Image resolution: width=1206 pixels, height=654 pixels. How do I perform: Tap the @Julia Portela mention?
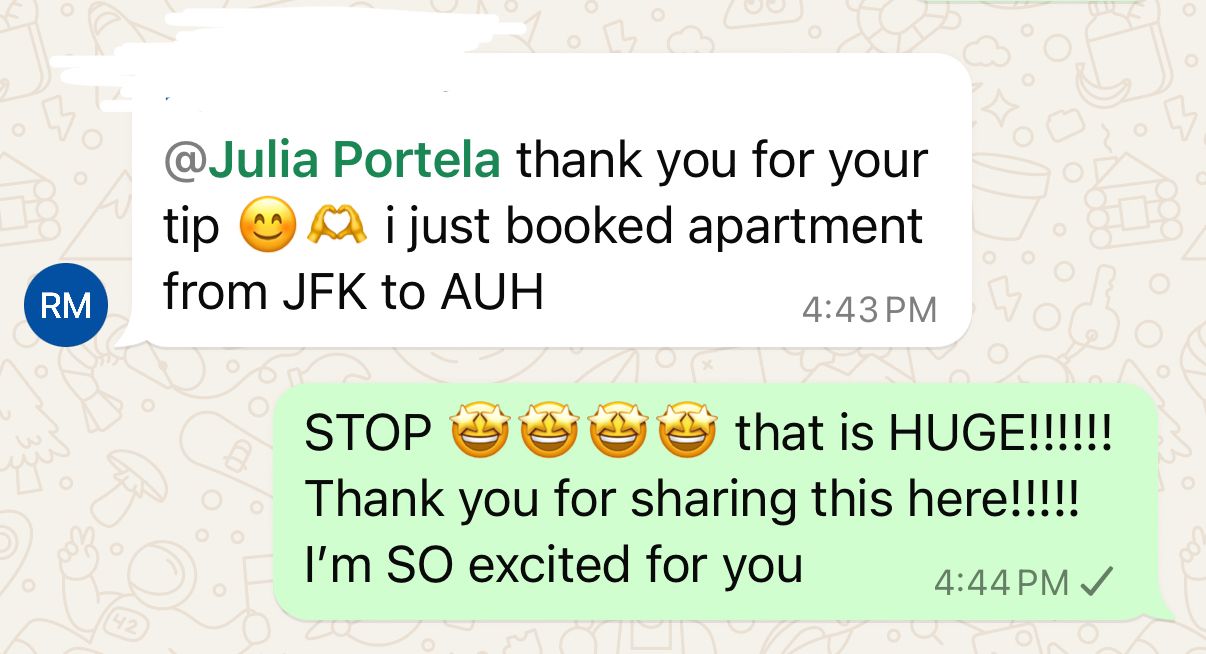click(x=332, y=161)
